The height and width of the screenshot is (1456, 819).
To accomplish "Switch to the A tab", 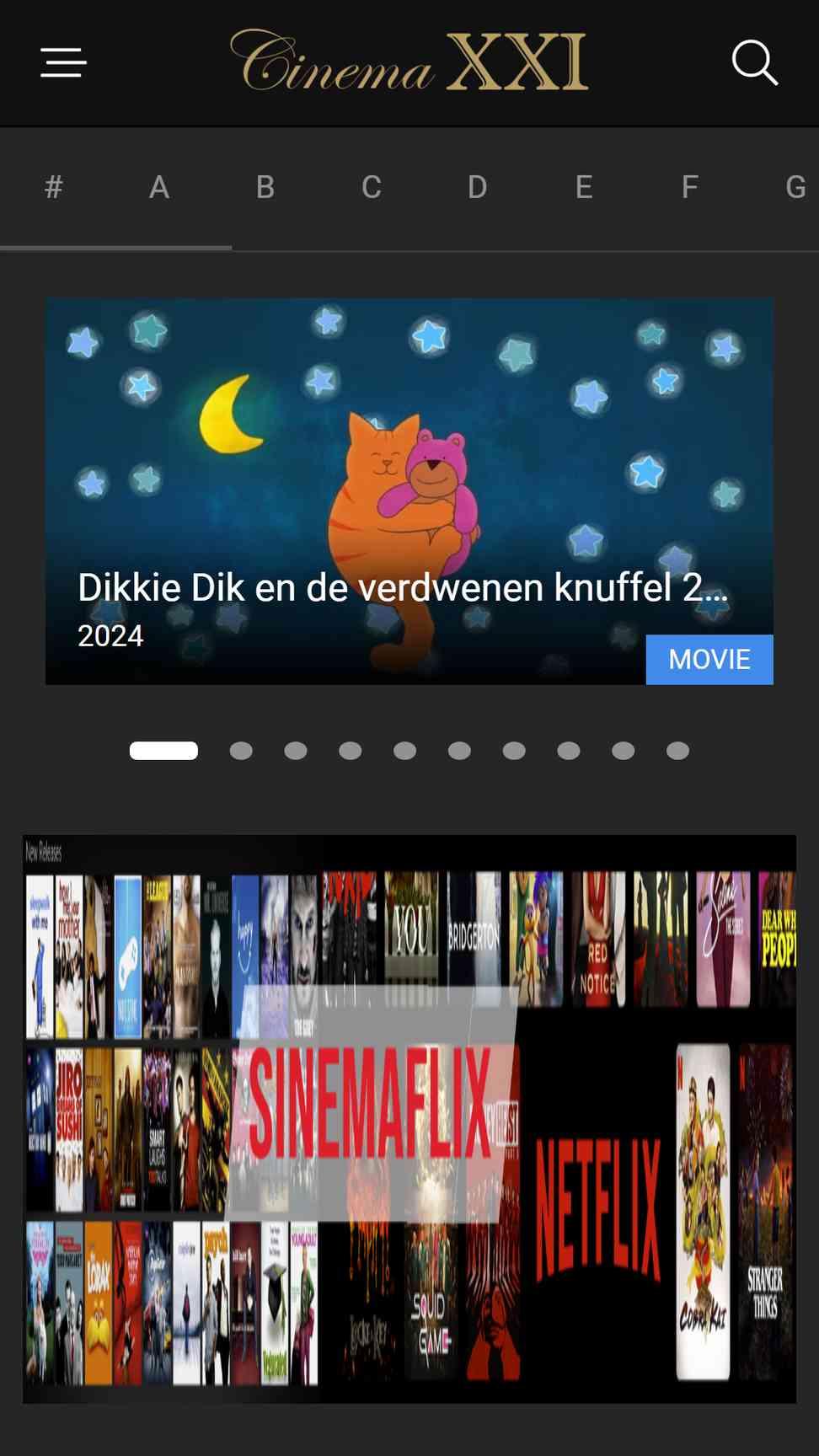I will [x=159, y=187].
